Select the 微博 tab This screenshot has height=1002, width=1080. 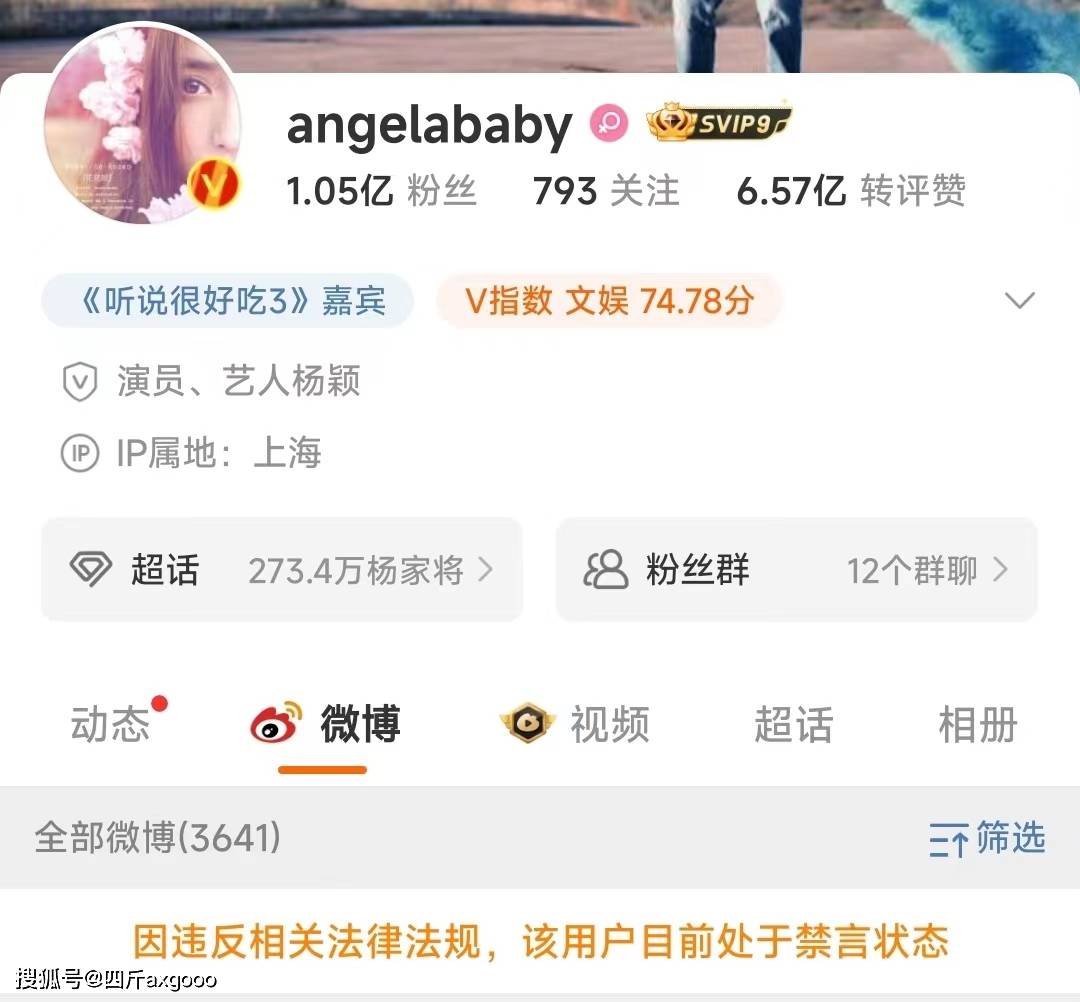click(x=326, y=724)
